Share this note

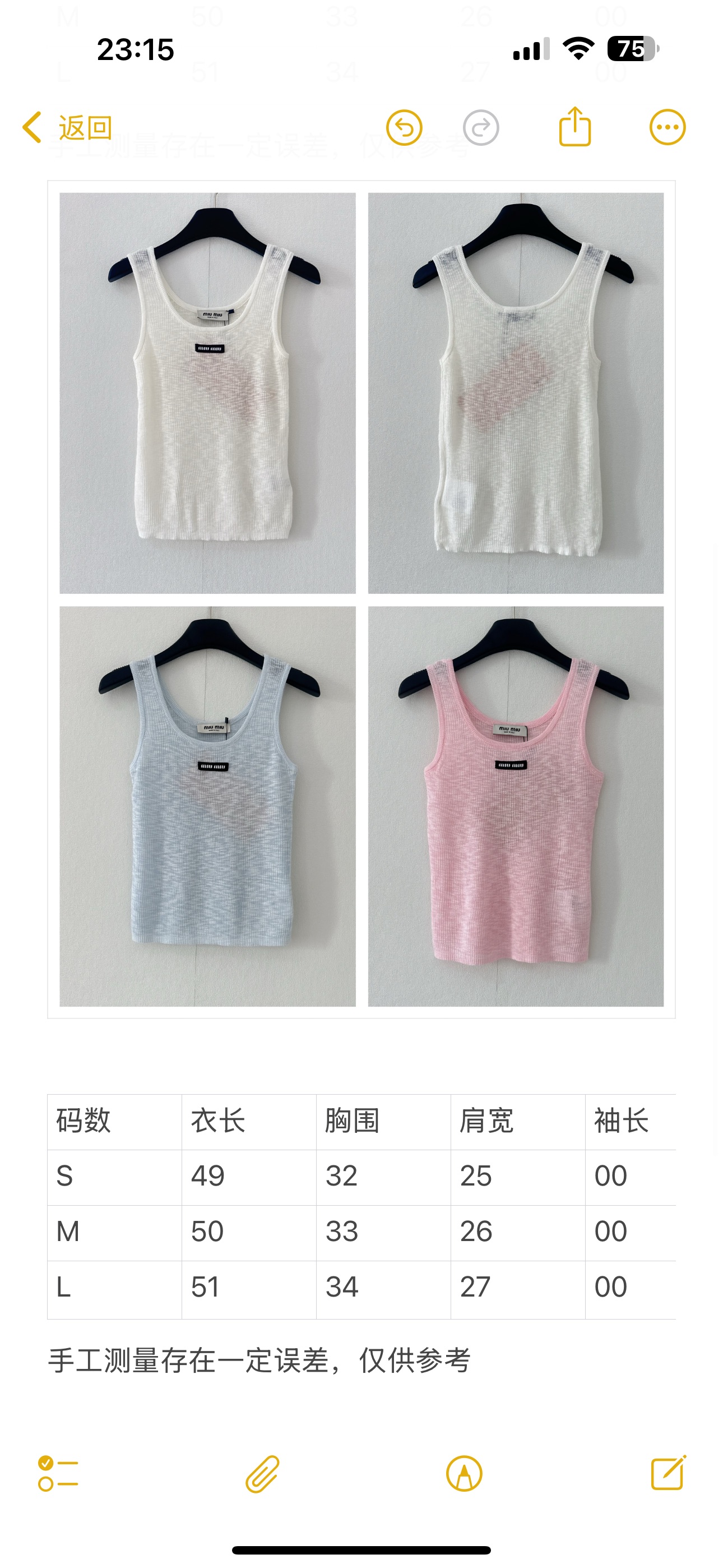point(575,126)
